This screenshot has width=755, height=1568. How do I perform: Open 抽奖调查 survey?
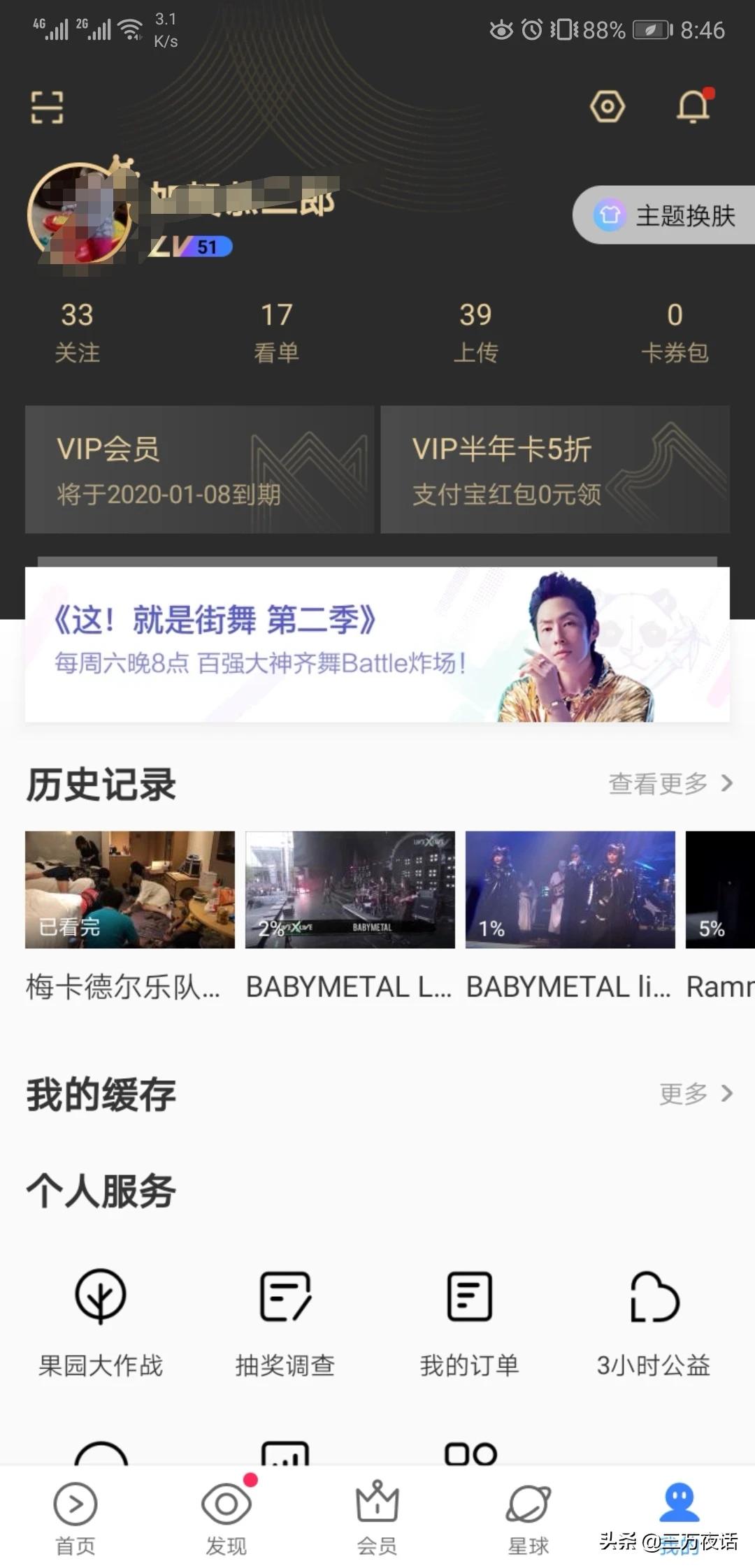285,1321
